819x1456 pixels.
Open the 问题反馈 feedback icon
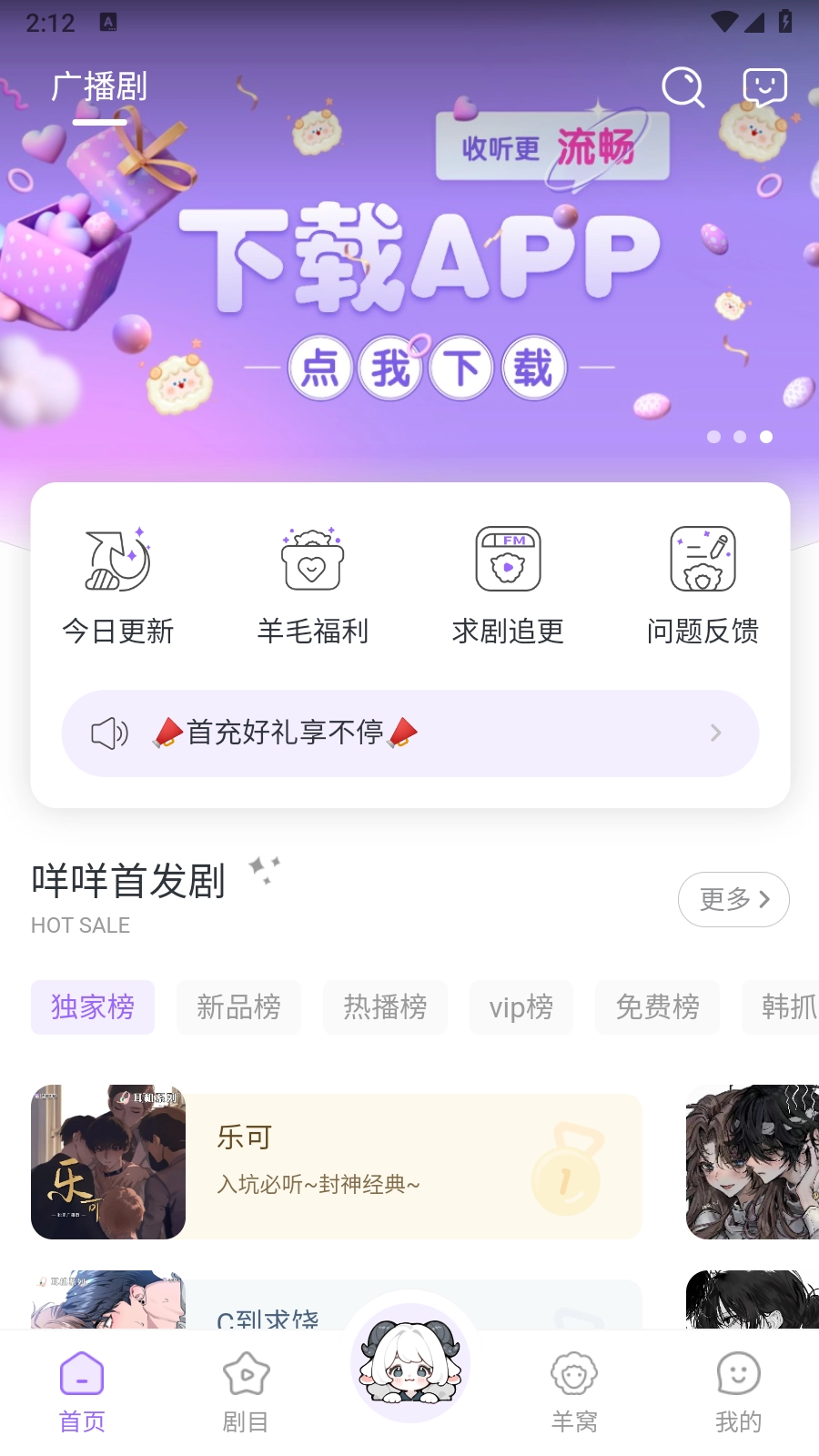pos(702,559)
